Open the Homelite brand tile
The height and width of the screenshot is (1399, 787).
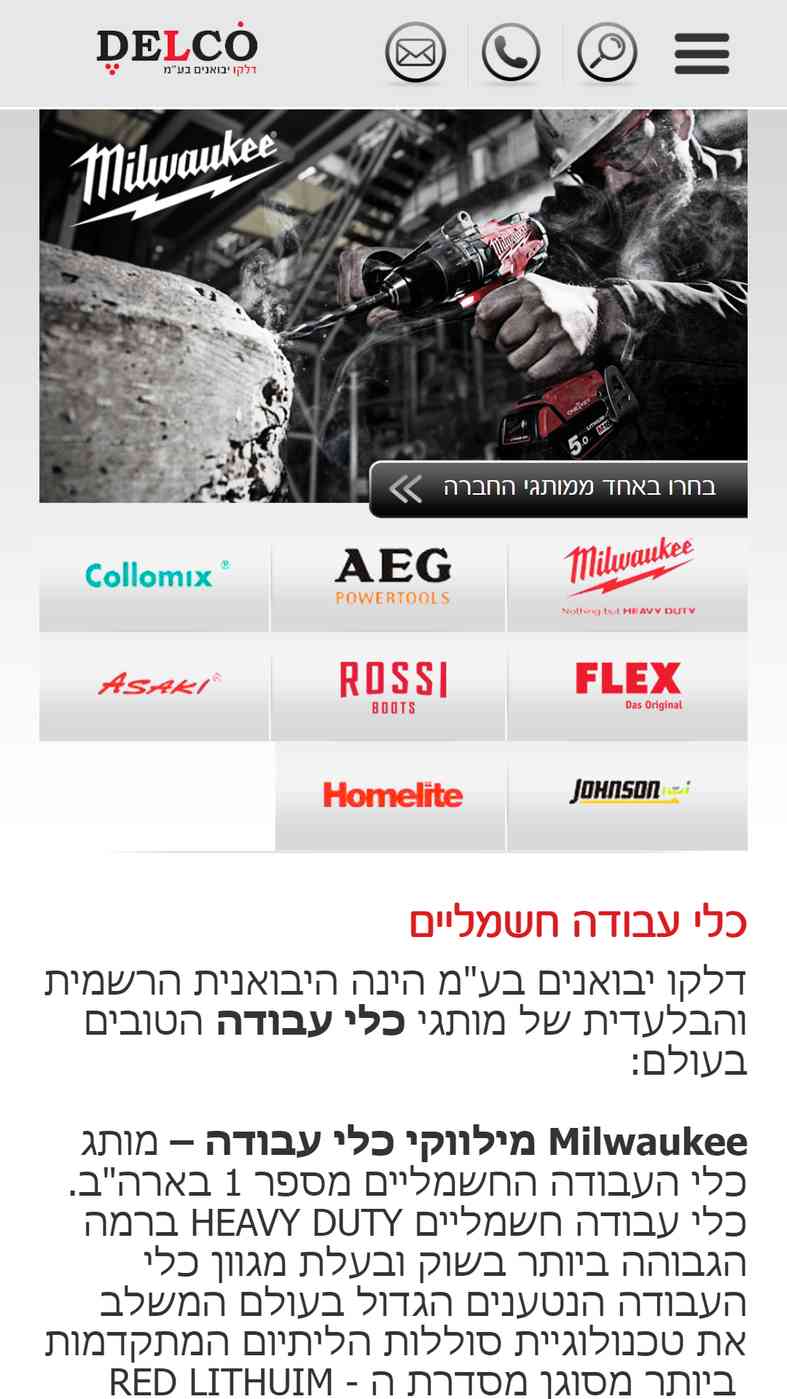pyautogui.click(x=390, y=796)
